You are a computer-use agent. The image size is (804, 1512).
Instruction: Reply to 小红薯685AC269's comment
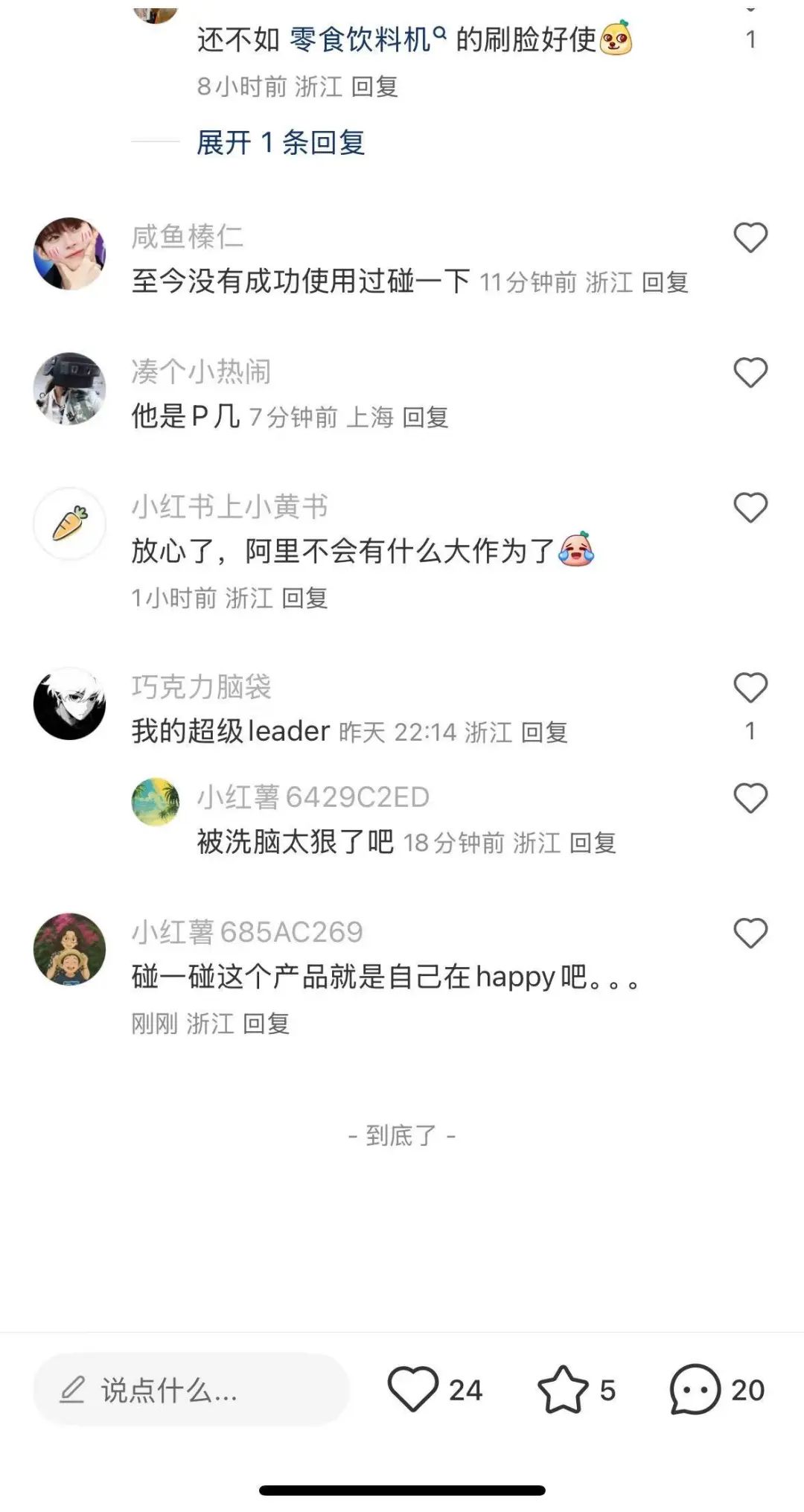[266, 1024]
